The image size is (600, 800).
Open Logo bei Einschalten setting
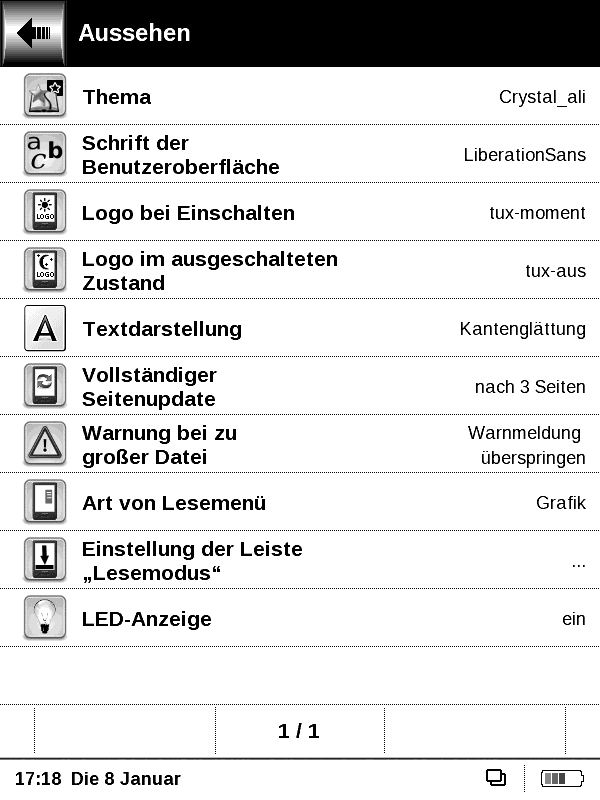click(300, 213)
